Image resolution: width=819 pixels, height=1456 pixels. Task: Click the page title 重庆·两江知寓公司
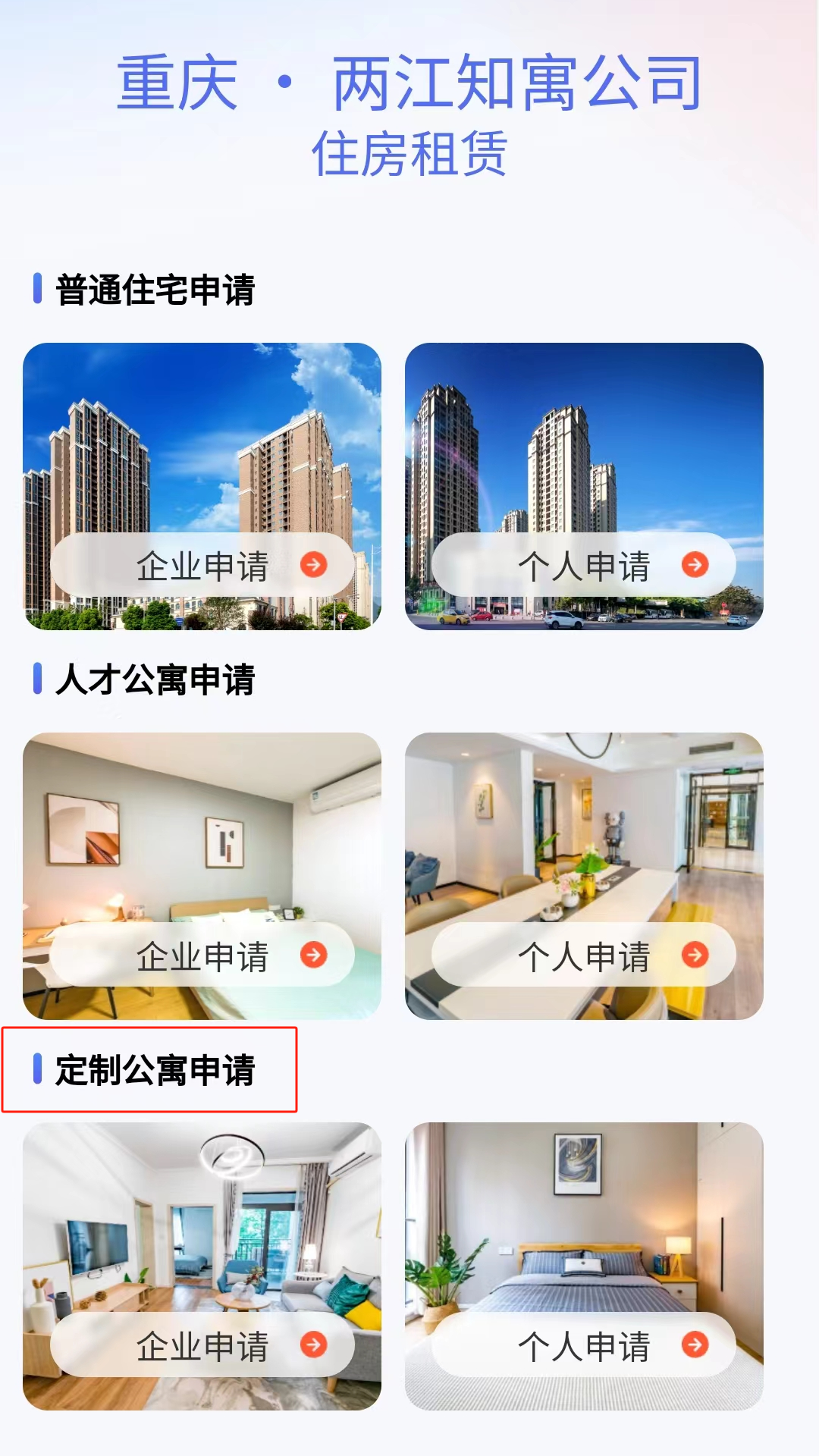409,83
